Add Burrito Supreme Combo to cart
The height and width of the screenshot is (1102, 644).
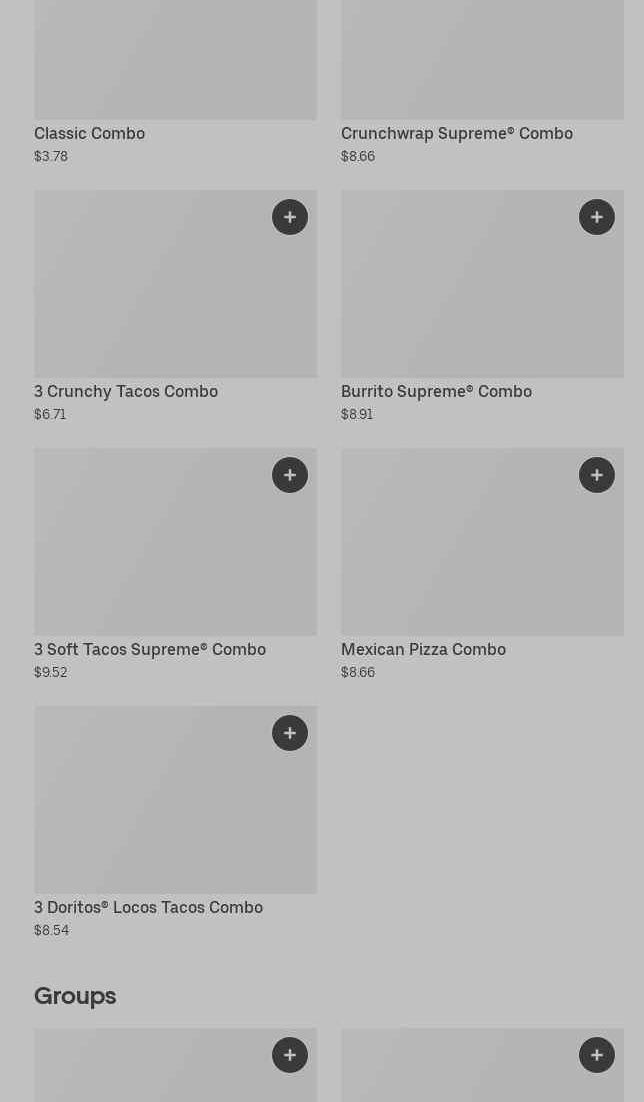click(597, 217)
